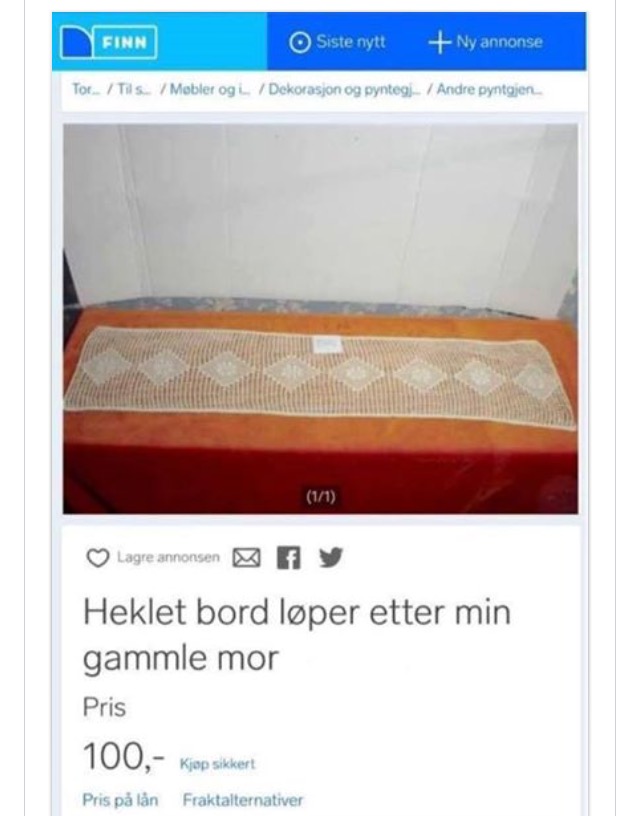Share this ad on Twitter

coord(330,558)
